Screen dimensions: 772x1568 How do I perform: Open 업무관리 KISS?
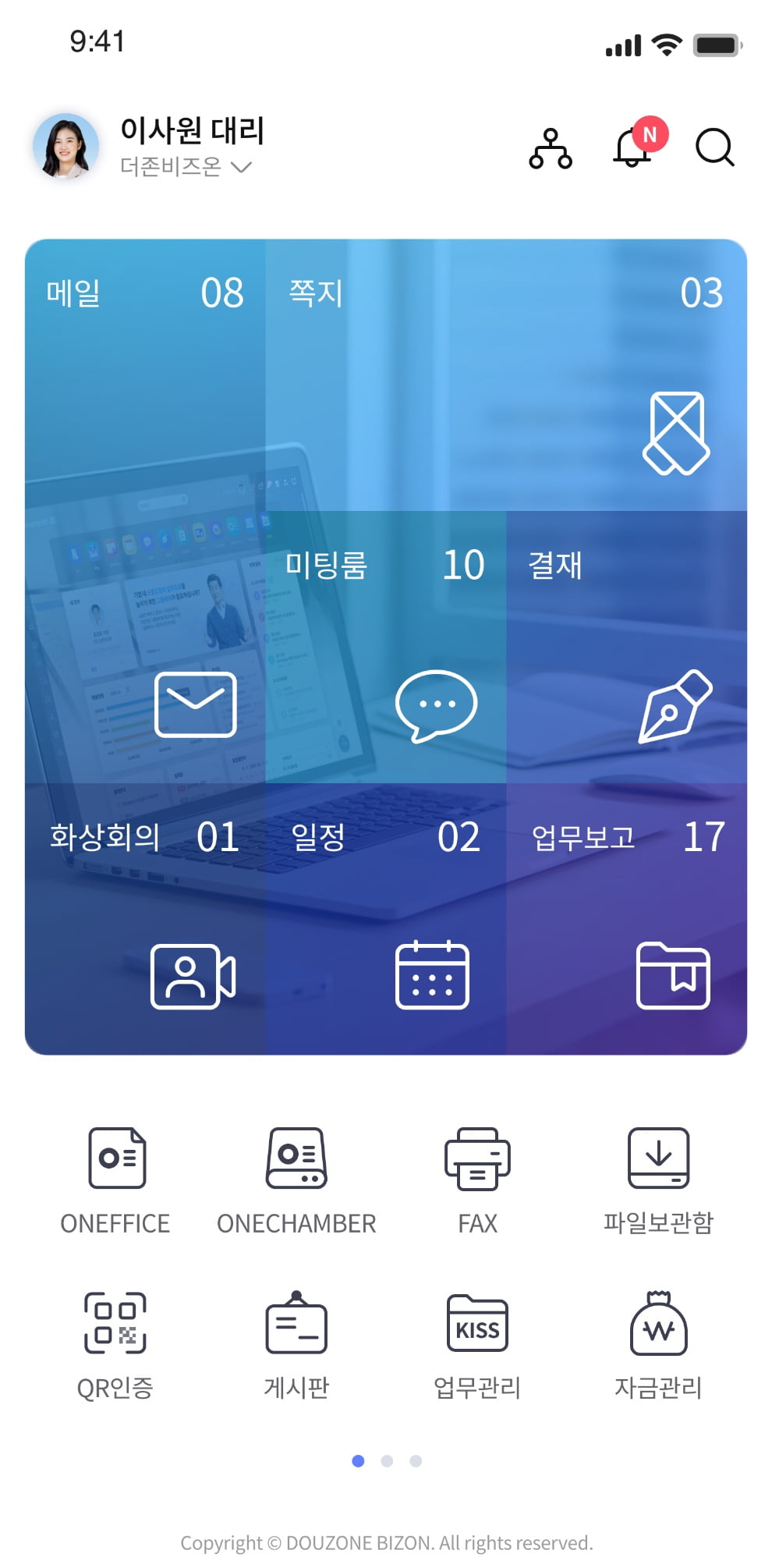pos(477,1343)
